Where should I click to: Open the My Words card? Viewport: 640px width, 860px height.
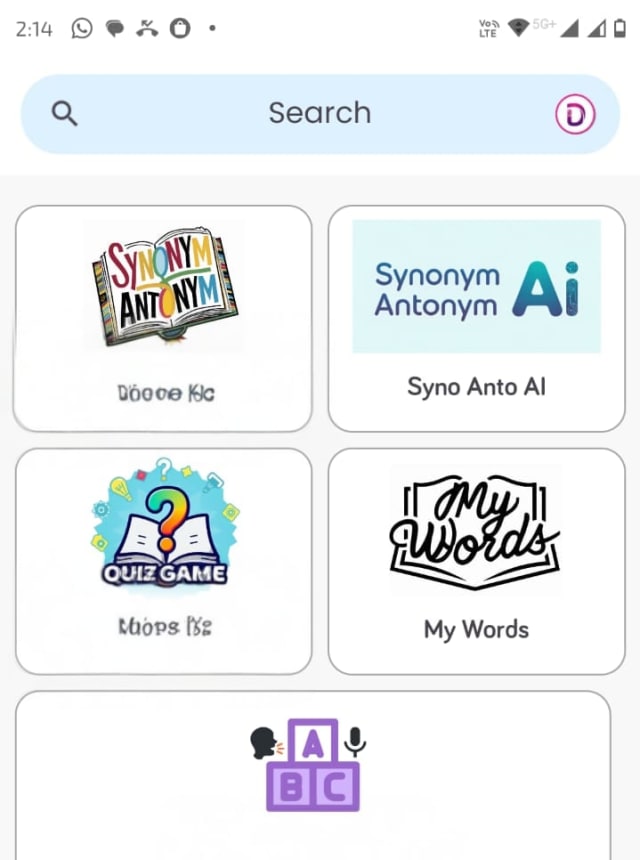tap(476, 560)
